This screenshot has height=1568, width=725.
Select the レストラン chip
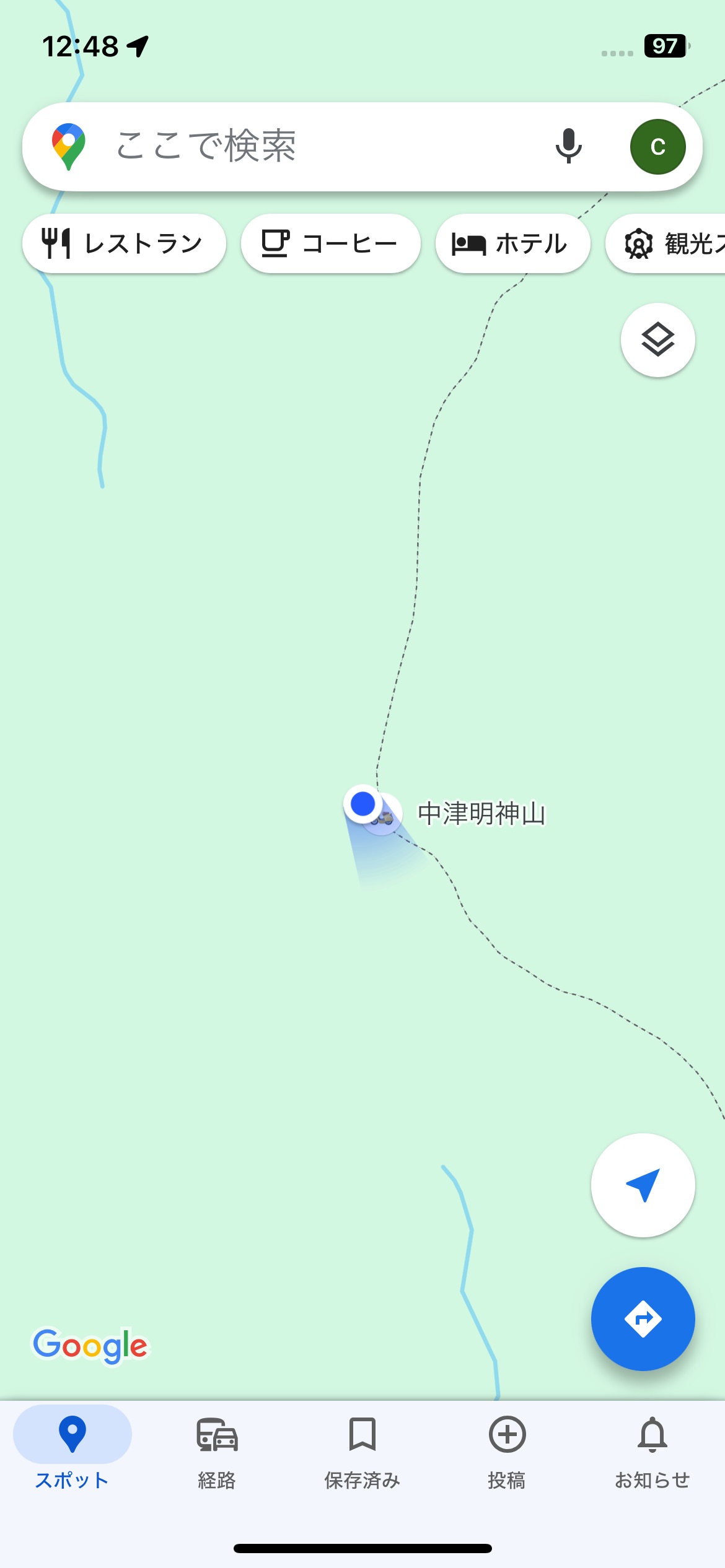click(124, 243)
